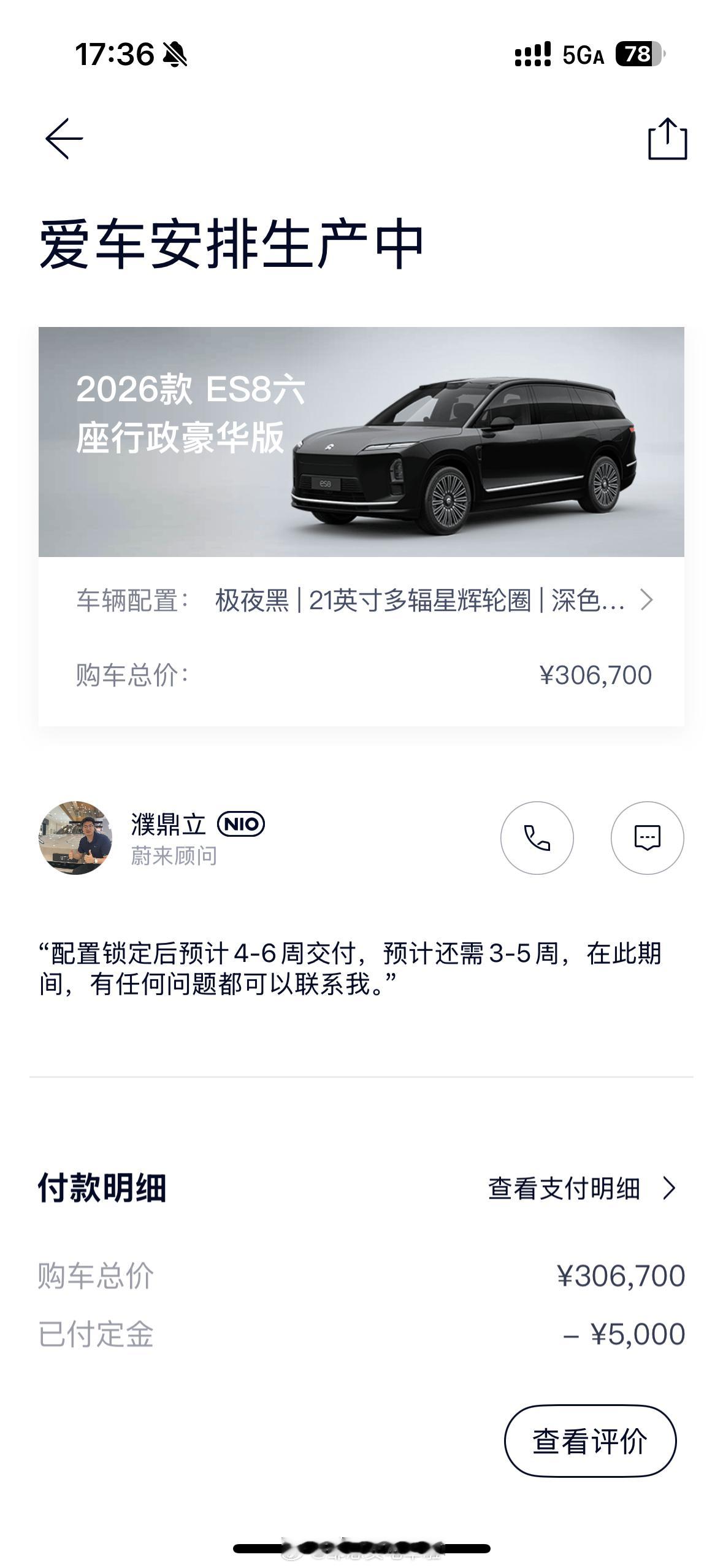The image size is (723, 1568).
Task: View advisor 濮鼎立's profile photo
Action: pyautogui.click(x=75, y=837)
